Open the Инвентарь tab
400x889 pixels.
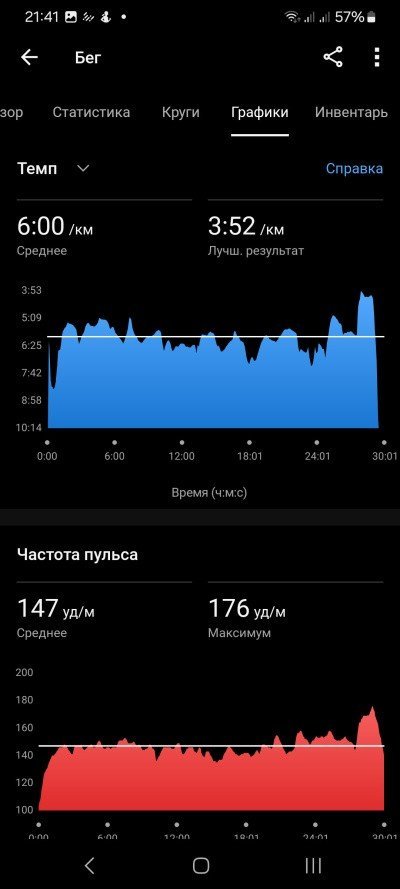click(x=351, y=112)
